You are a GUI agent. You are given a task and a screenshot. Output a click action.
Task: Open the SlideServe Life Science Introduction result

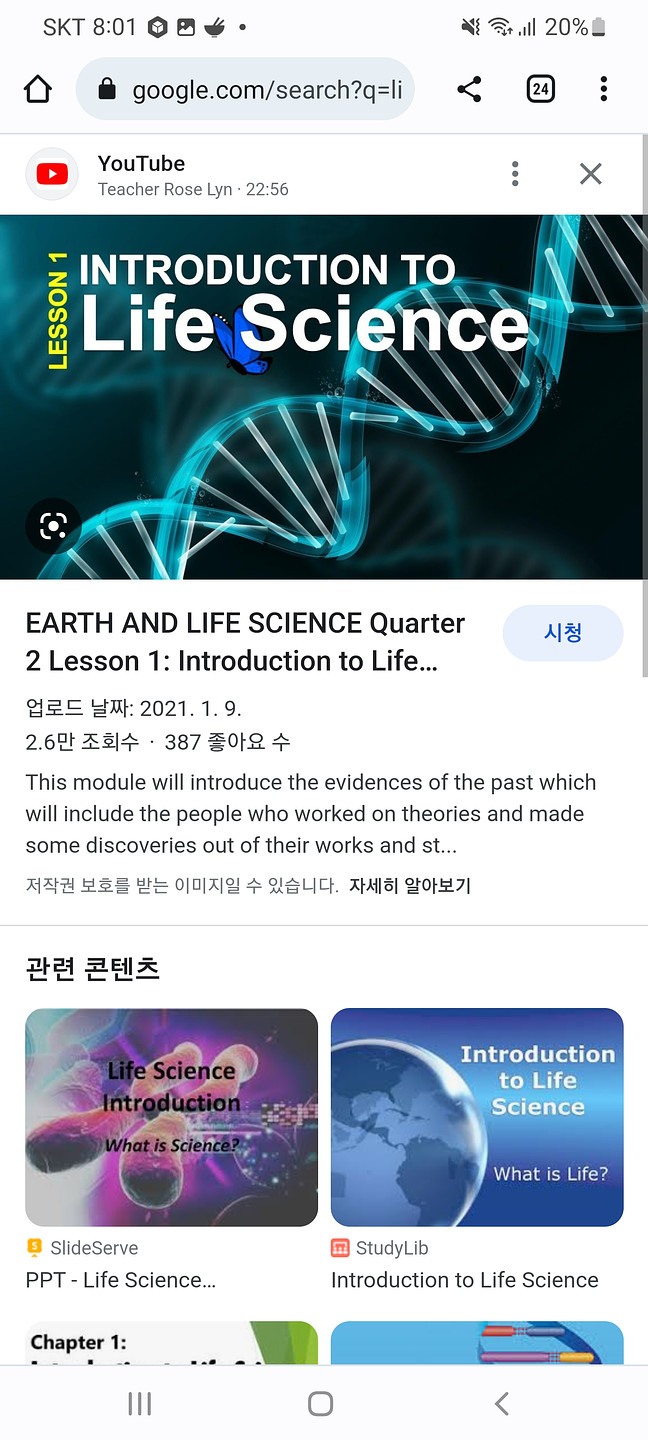[x=171, y=1117]
